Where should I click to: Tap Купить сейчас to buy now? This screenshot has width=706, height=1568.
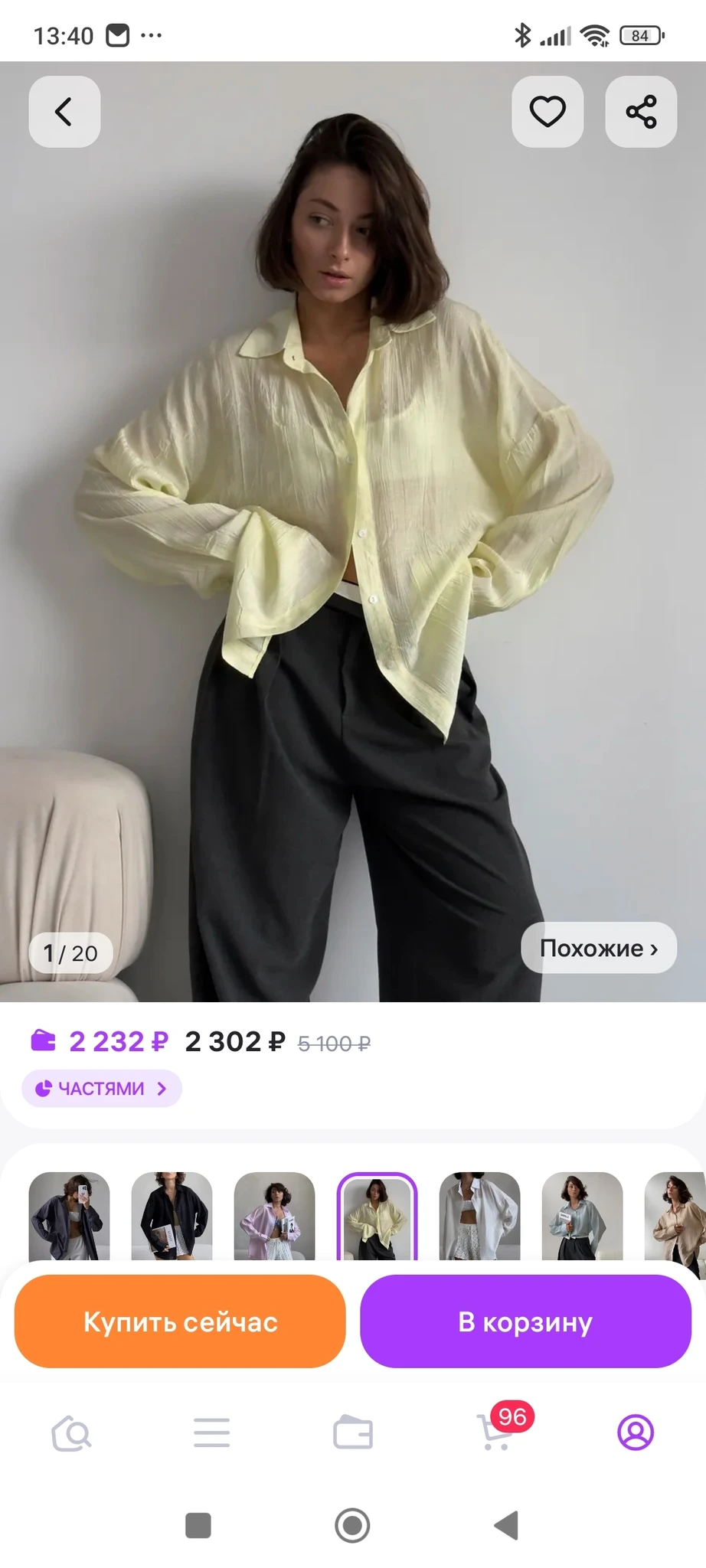point(180,1321)
